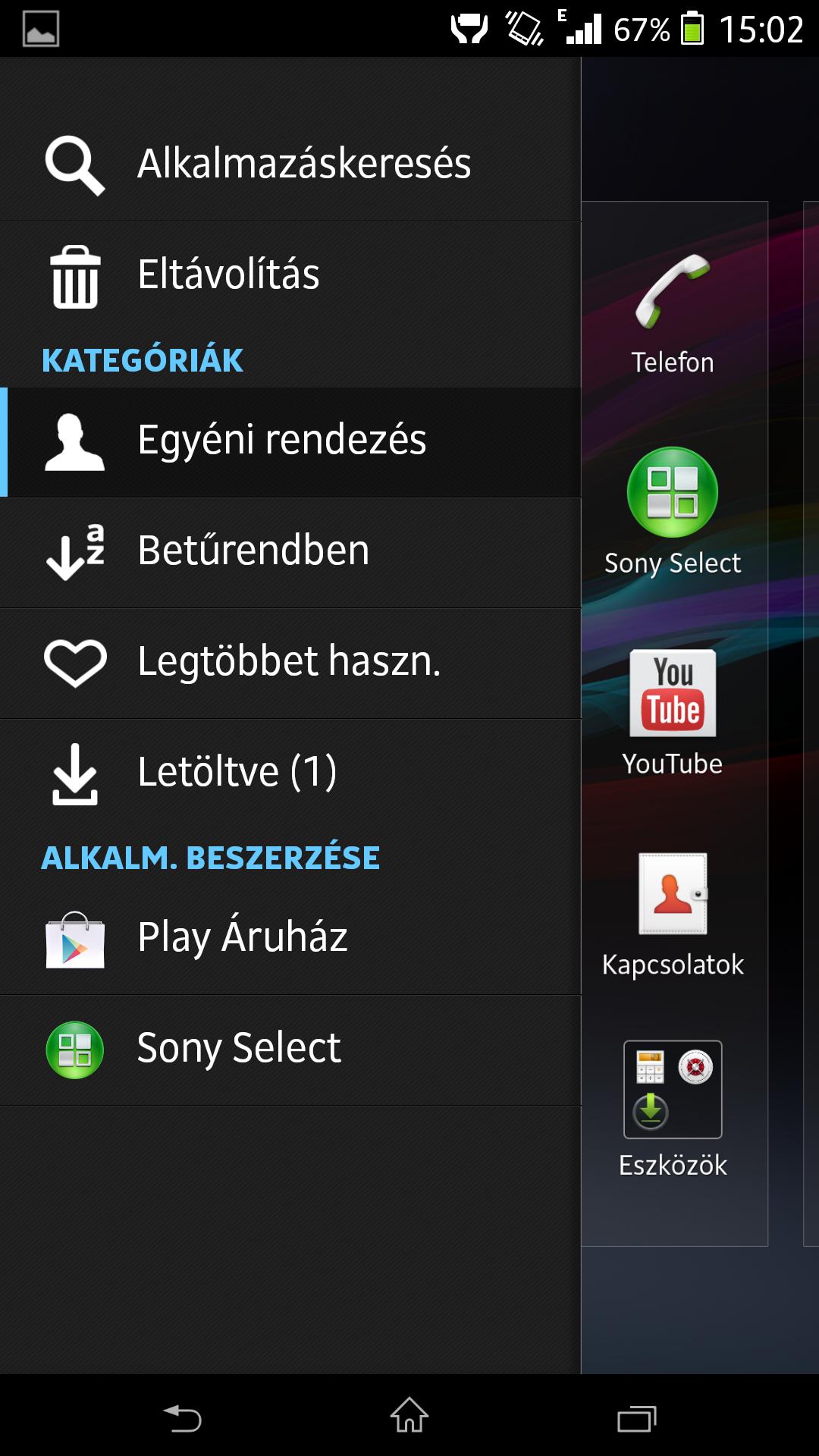This screenshot has height=1456, width=819.
Task: Tap the system back button
Action: (182, 1417)
